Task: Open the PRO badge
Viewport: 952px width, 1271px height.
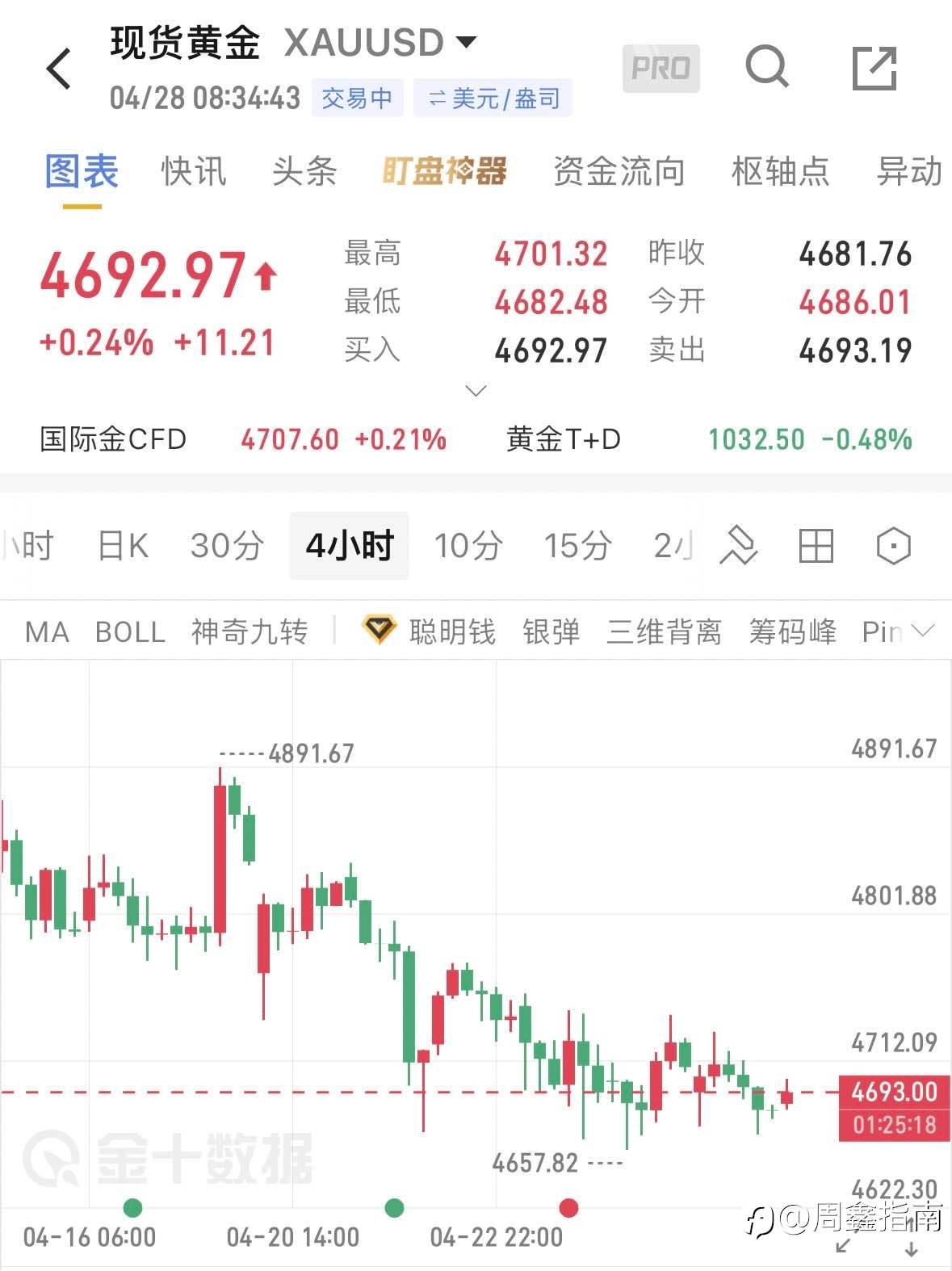Action: 661,68
